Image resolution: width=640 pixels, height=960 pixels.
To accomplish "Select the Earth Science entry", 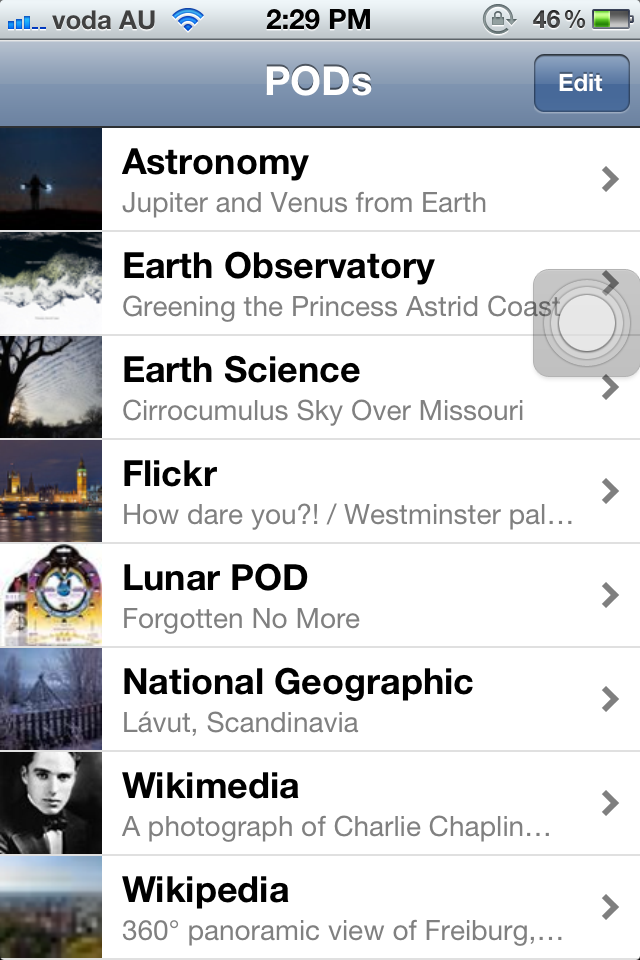I will pos(320,388).
